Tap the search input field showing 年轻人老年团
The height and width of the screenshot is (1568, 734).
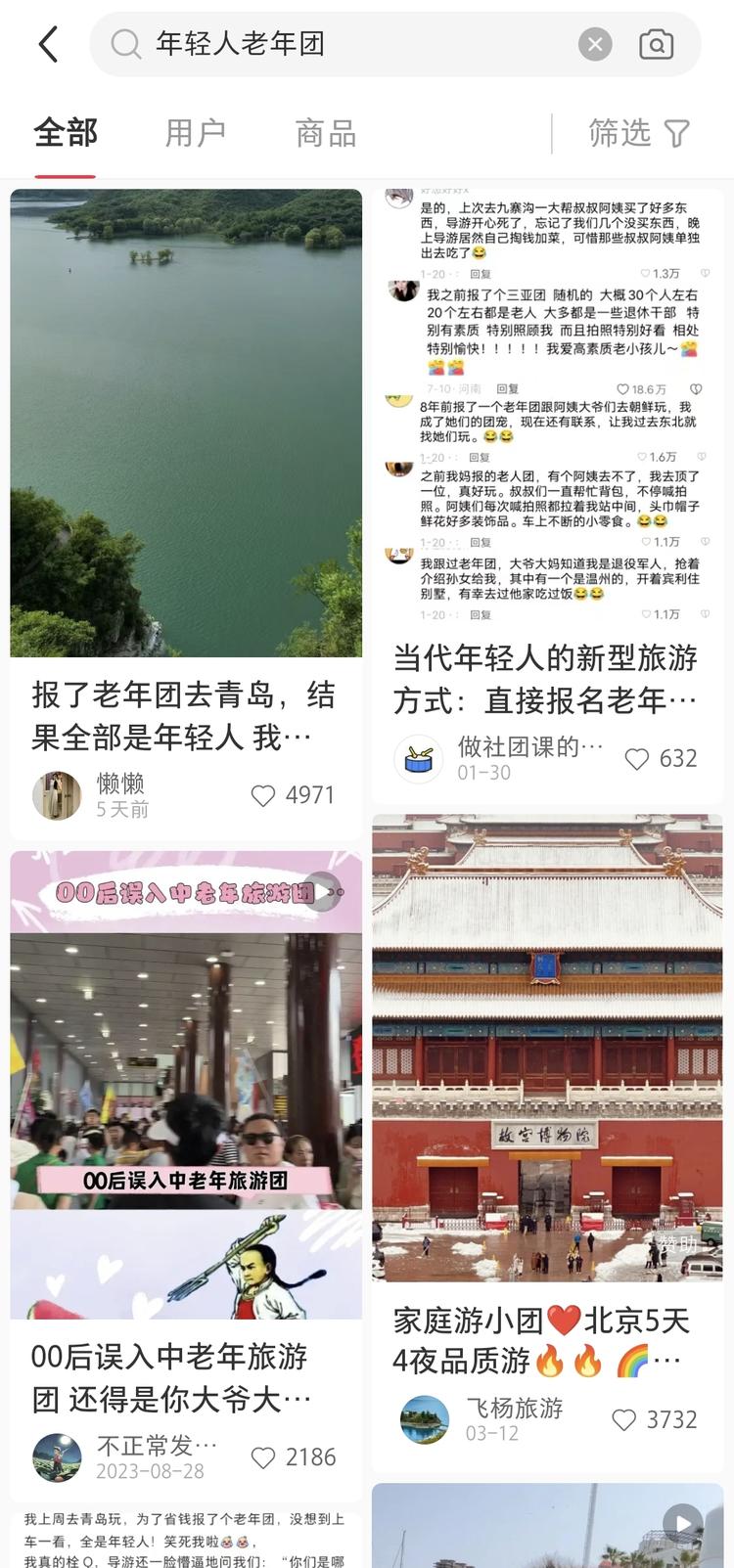294,44
